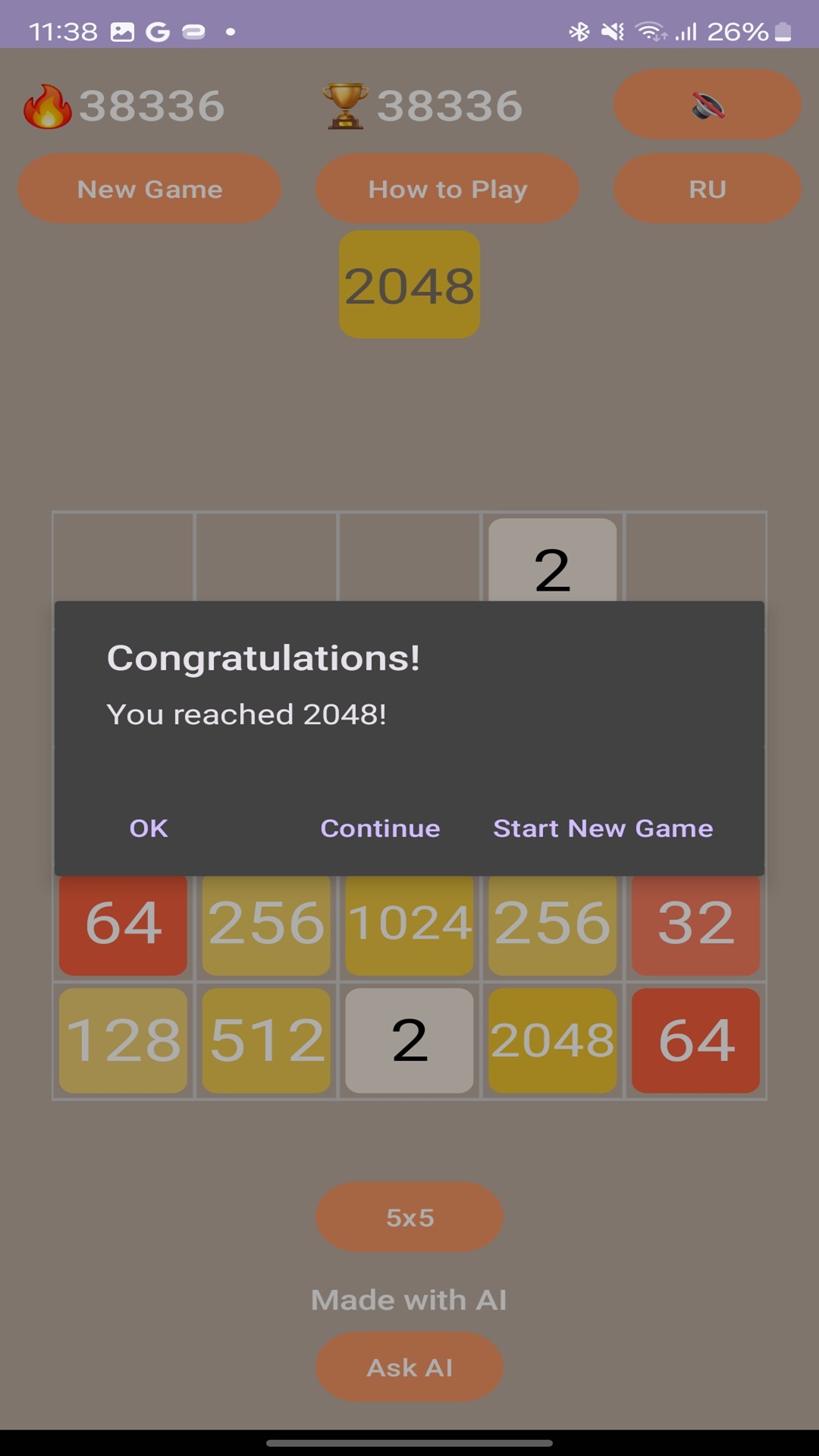Choose Continue to keep playing

click(x=380, y=828)
